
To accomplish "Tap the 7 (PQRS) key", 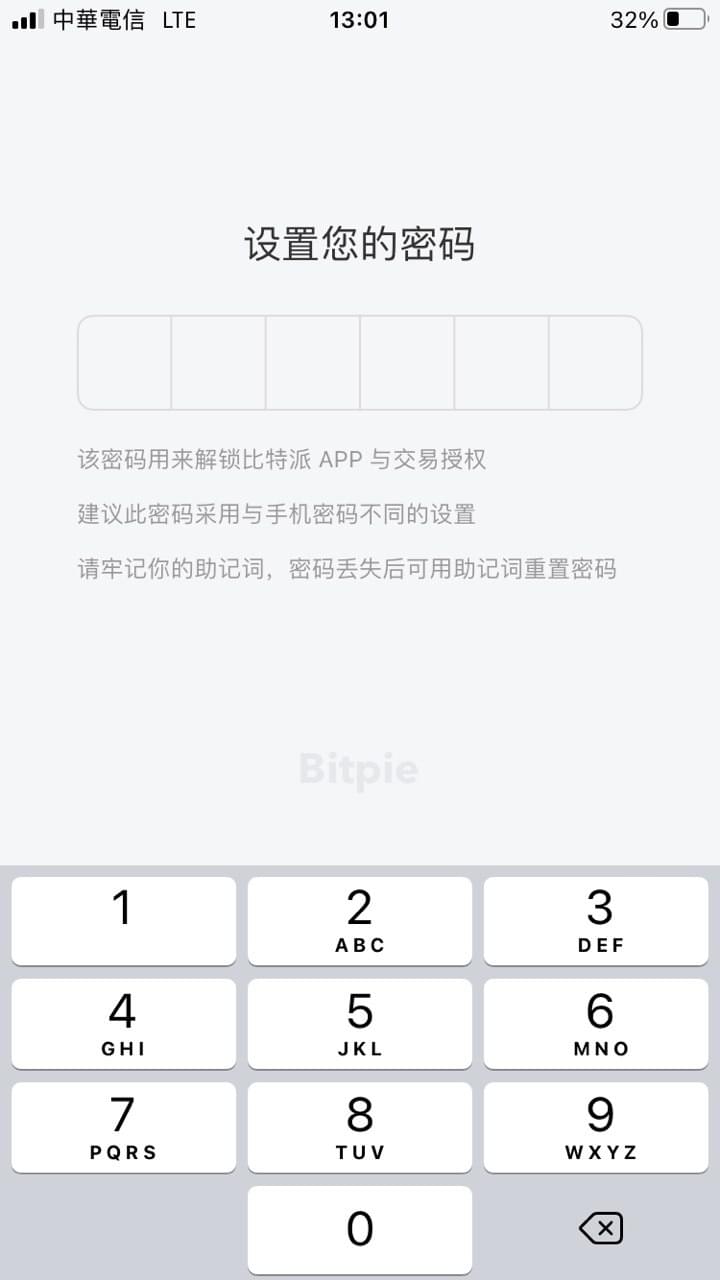I will tap(123, 1127).
